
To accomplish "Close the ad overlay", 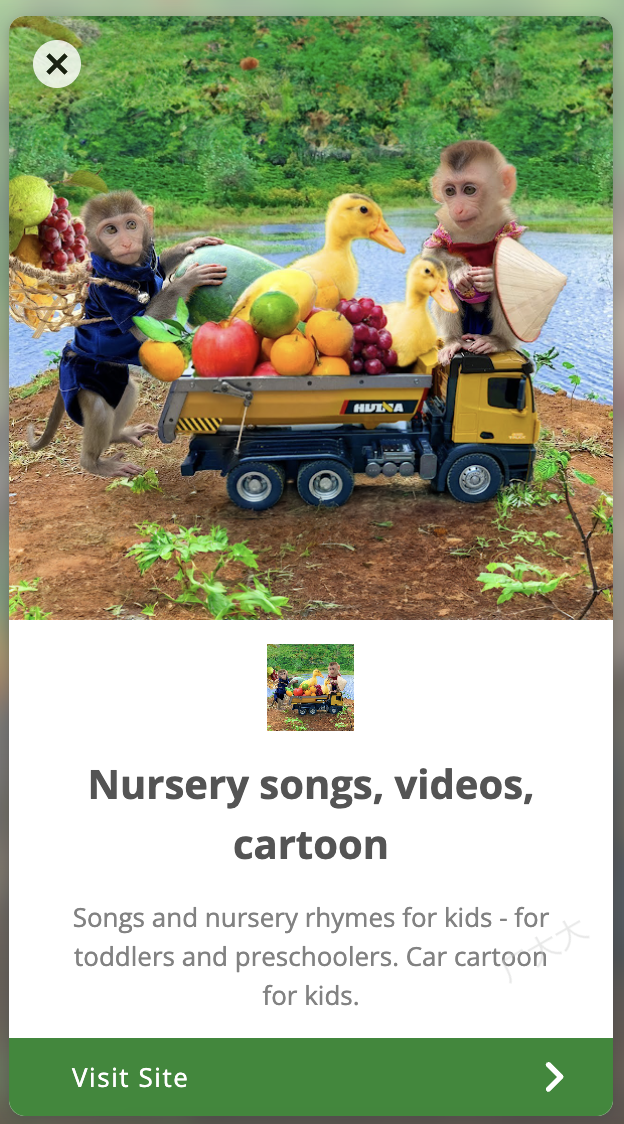I will pos(57,64).
